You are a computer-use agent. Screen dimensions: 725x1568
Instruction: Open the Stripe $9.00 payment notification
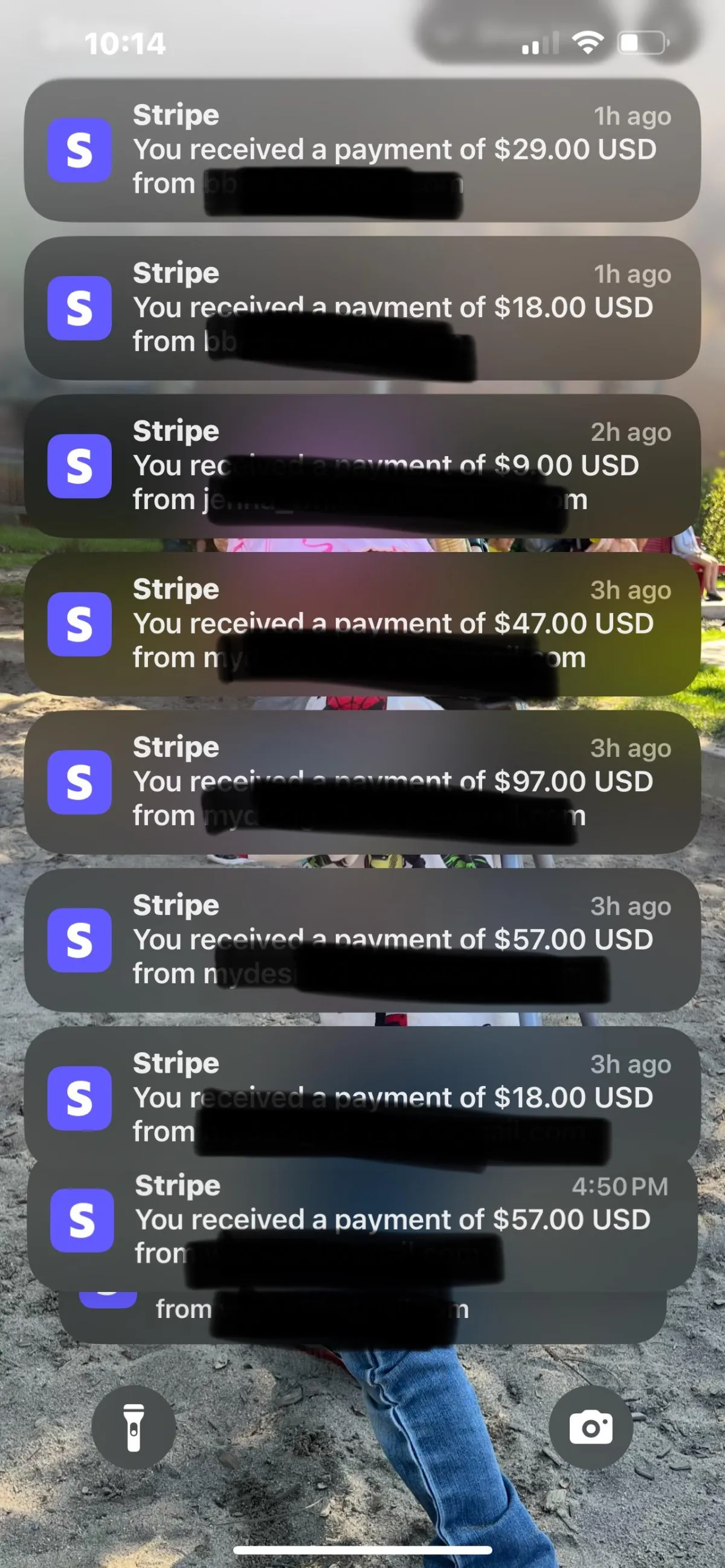click(362, 466)
